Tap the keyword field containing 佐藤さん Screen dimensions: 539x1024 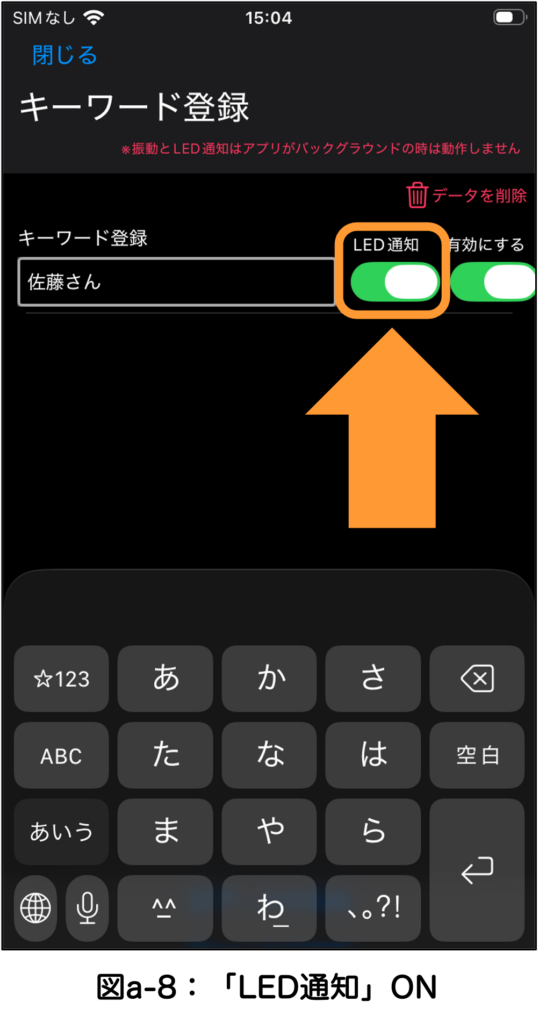click(x=176, y=281)
